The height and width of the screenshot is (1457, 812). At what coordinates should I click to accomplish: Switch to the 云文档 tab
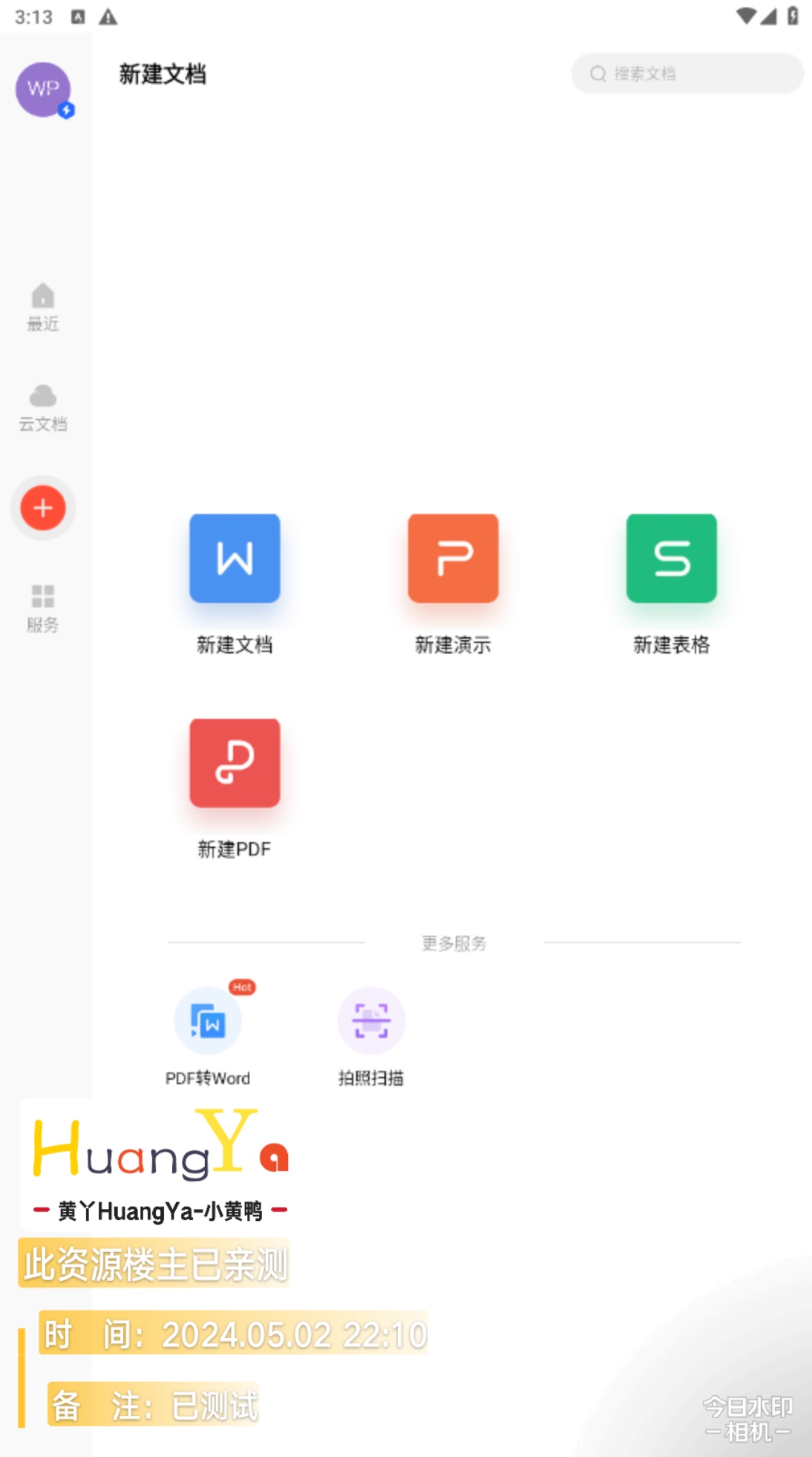(43, 408)
